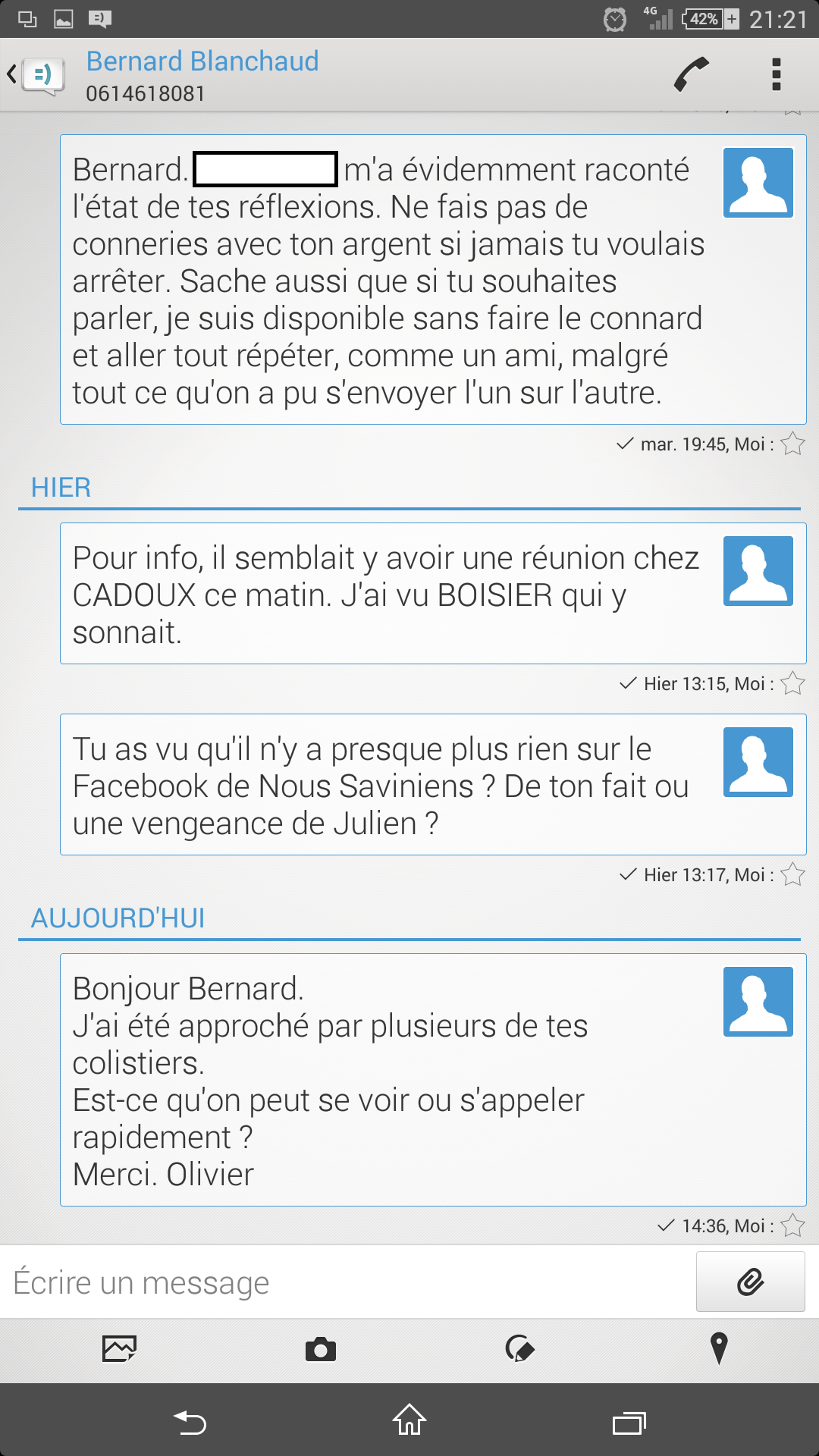819x1456 pixels.
Task: Go back to the conversations list
Action: (34, 74)
